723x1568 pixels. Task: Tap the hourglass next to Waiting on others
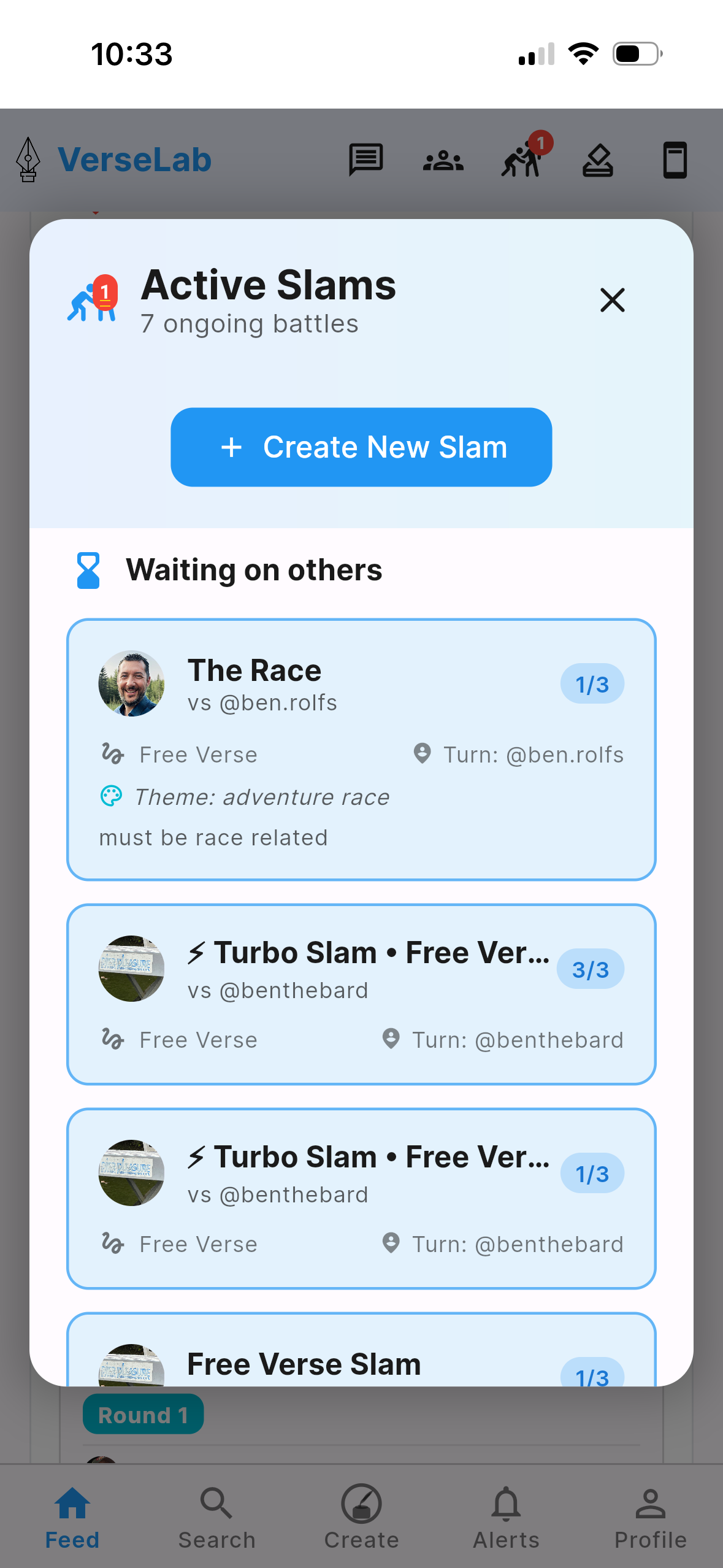click(88, 571)
